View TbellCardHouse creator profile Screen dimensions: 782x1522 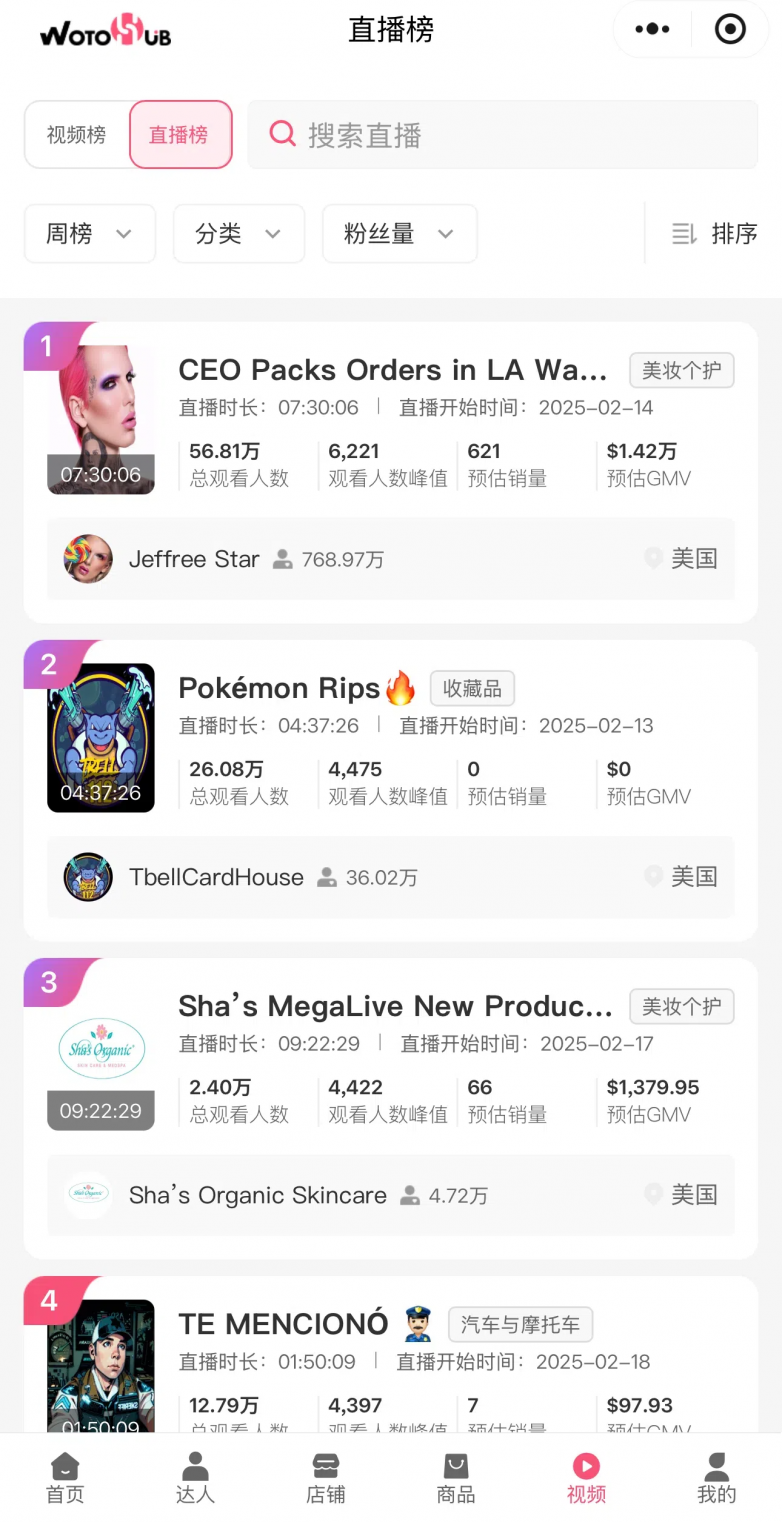[216, 877]
